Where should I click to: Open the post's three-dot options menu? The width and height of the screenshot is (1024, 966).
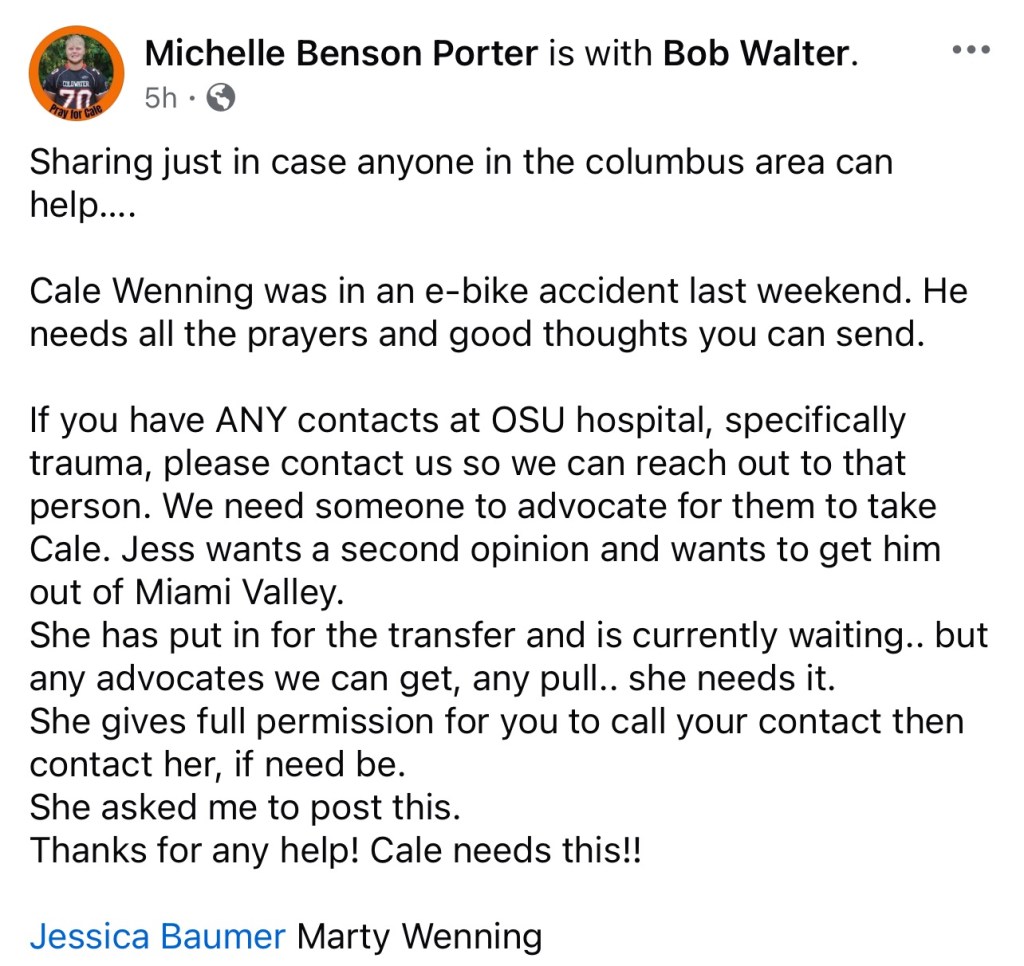coord(969,50)
